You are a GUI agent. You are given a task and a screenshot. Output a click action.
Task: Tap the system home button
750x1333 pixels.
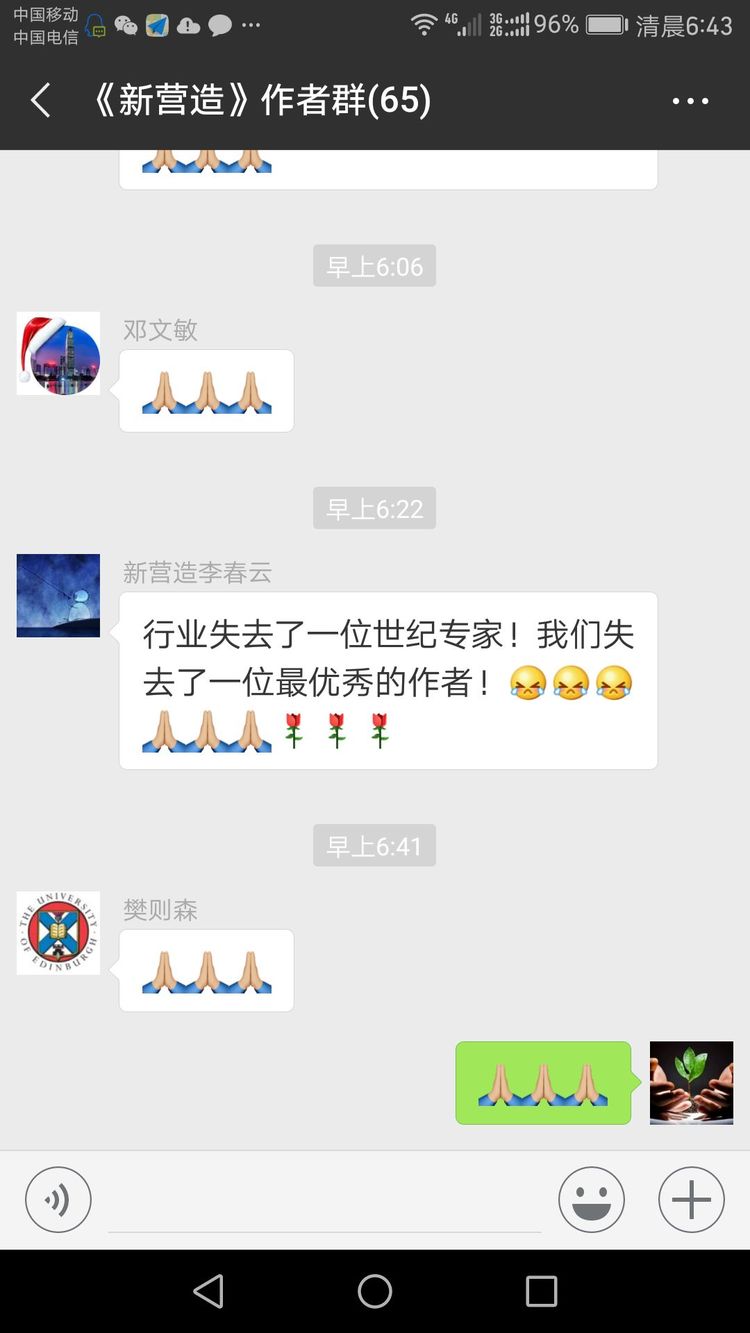375,1291
